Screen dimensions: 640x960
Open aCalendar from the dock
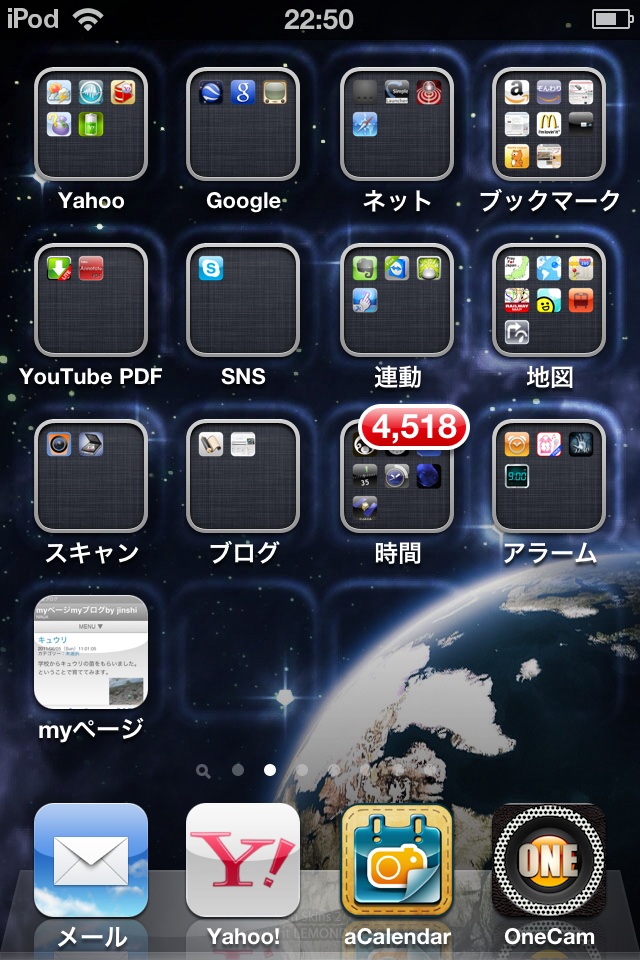click(x=397, y=860)
